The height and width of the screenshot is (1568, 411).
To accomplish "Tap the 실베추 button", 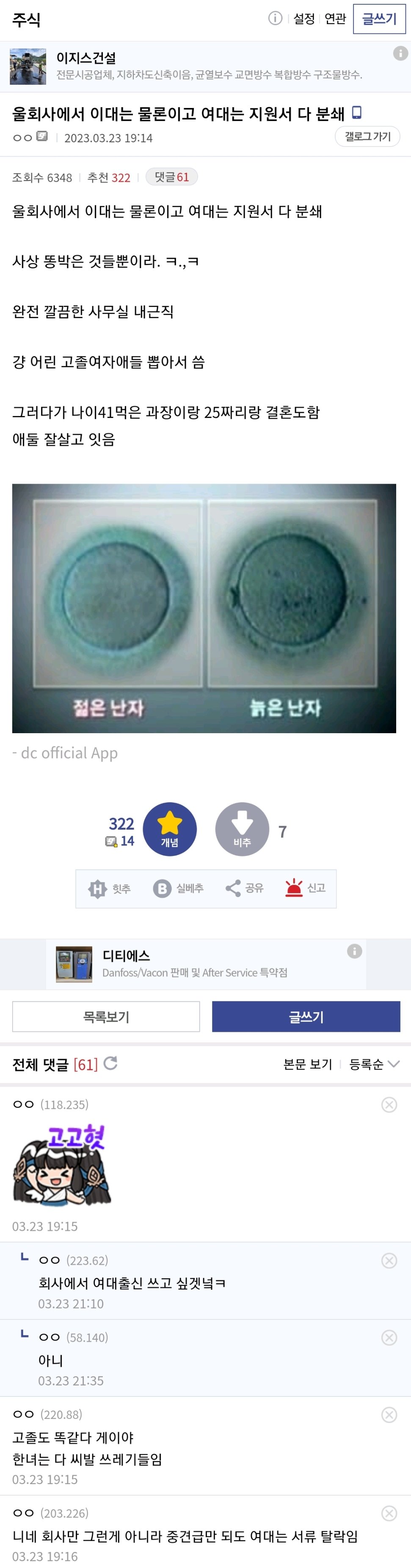I will tap(178, 889).
